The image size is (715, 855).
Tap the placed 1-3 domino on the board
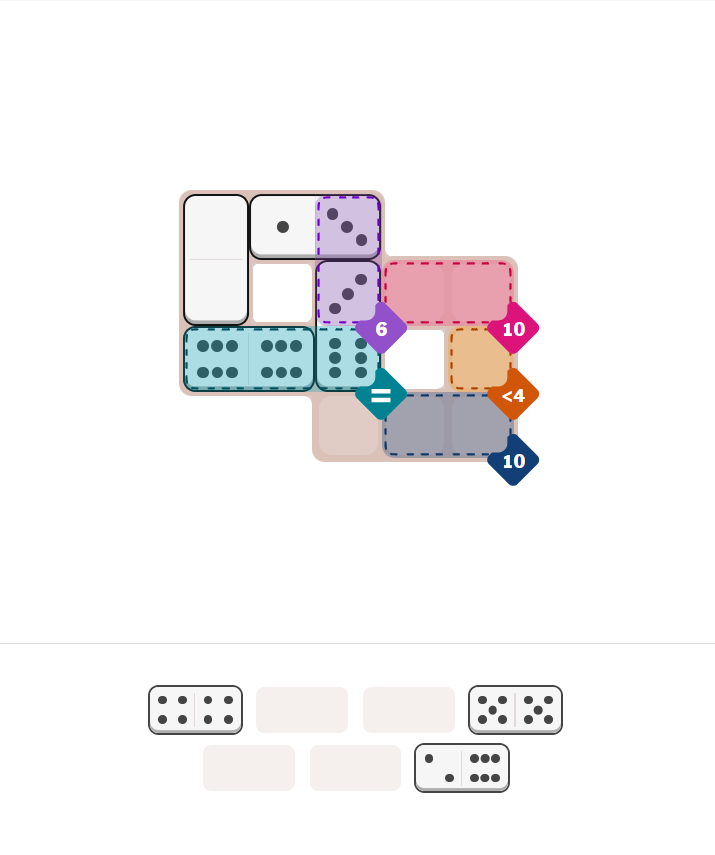point(314,226)
